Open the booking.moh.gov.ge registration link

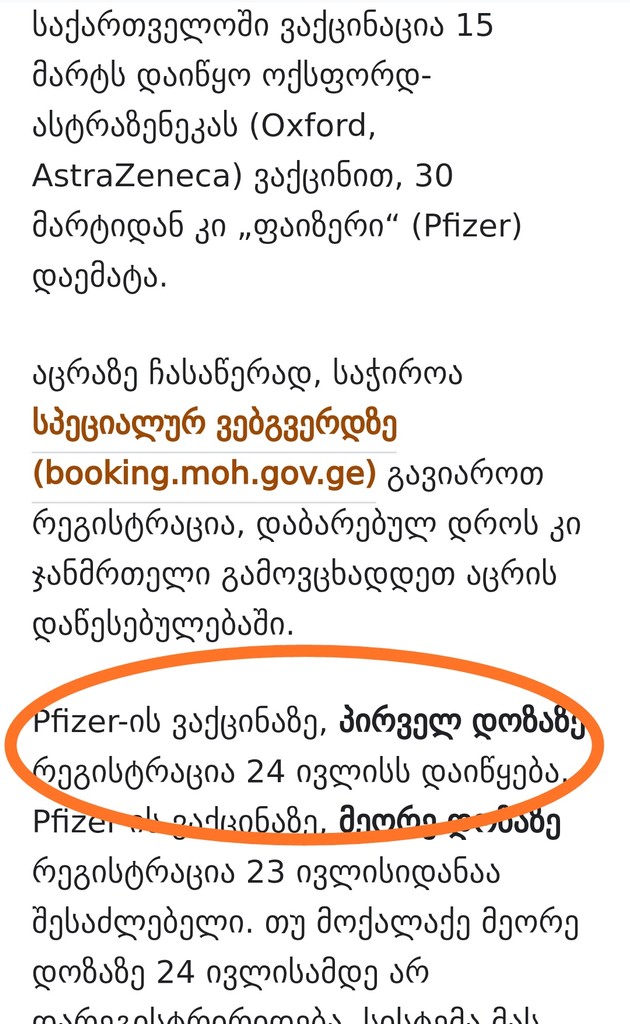point(205,472)
